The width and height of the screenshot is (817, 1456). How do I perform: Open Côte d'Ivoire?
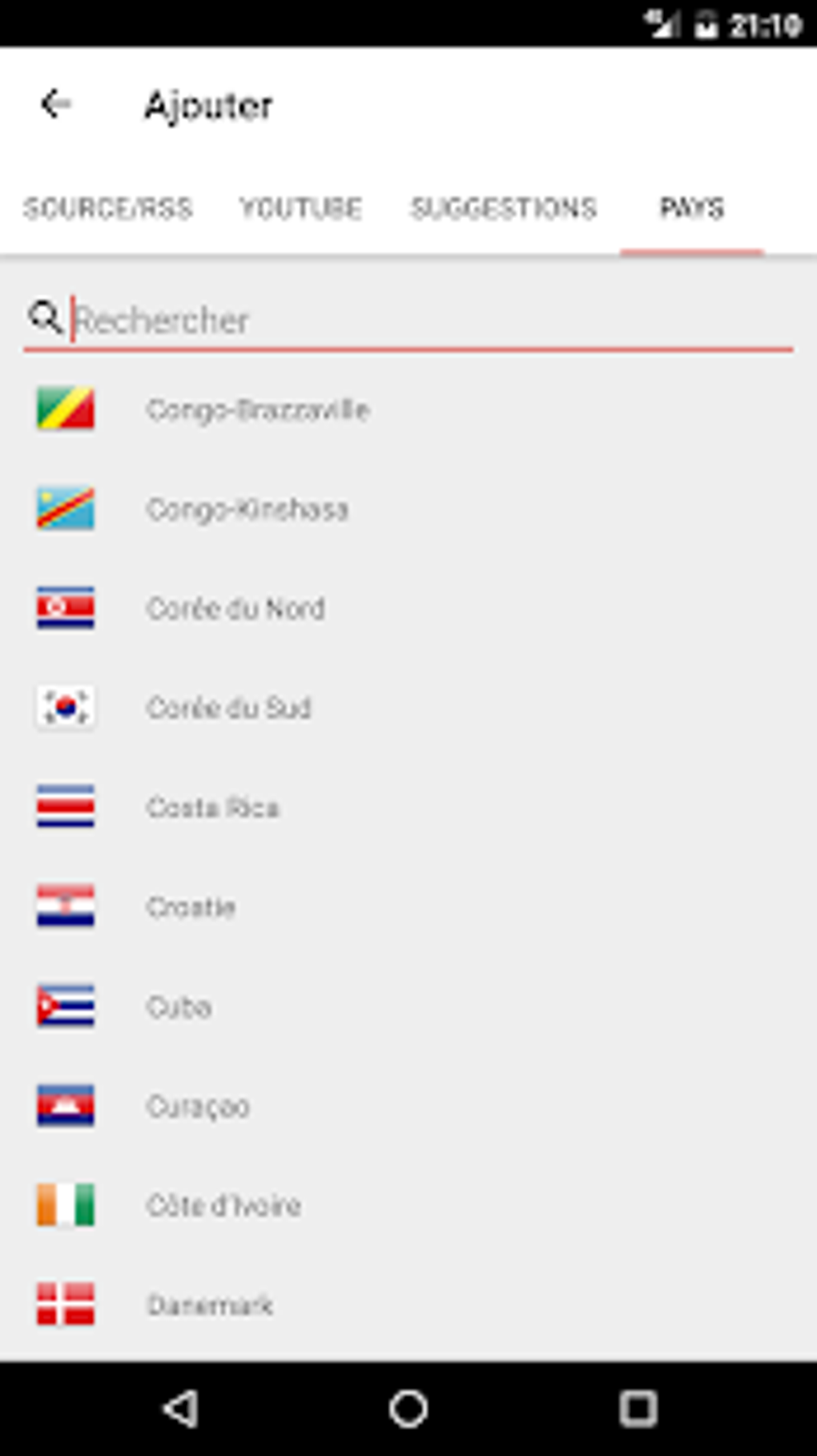tap(223, 1205)
